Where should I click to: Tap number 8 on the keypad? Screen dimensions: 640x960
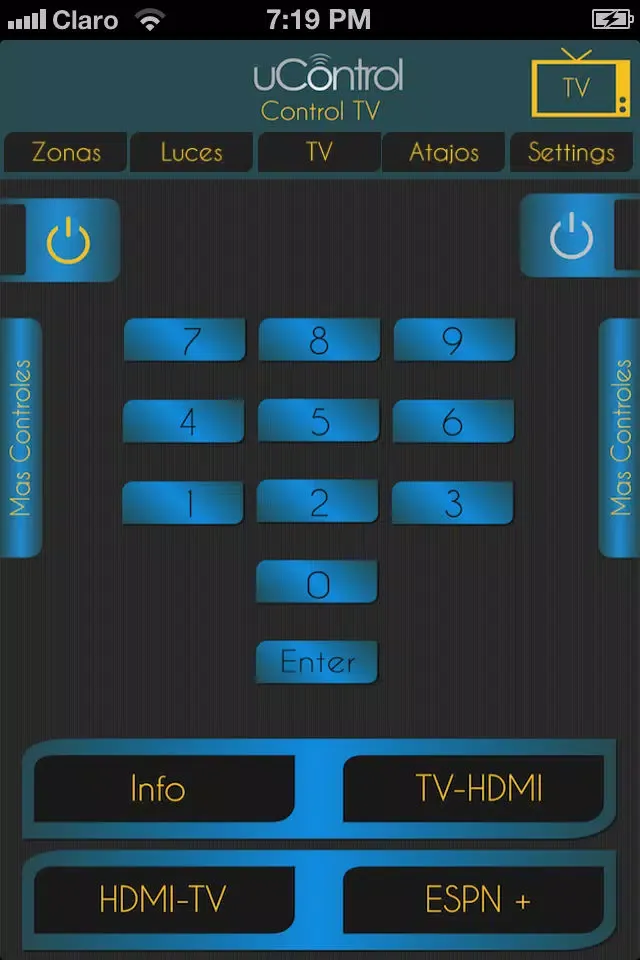(319, 341)
